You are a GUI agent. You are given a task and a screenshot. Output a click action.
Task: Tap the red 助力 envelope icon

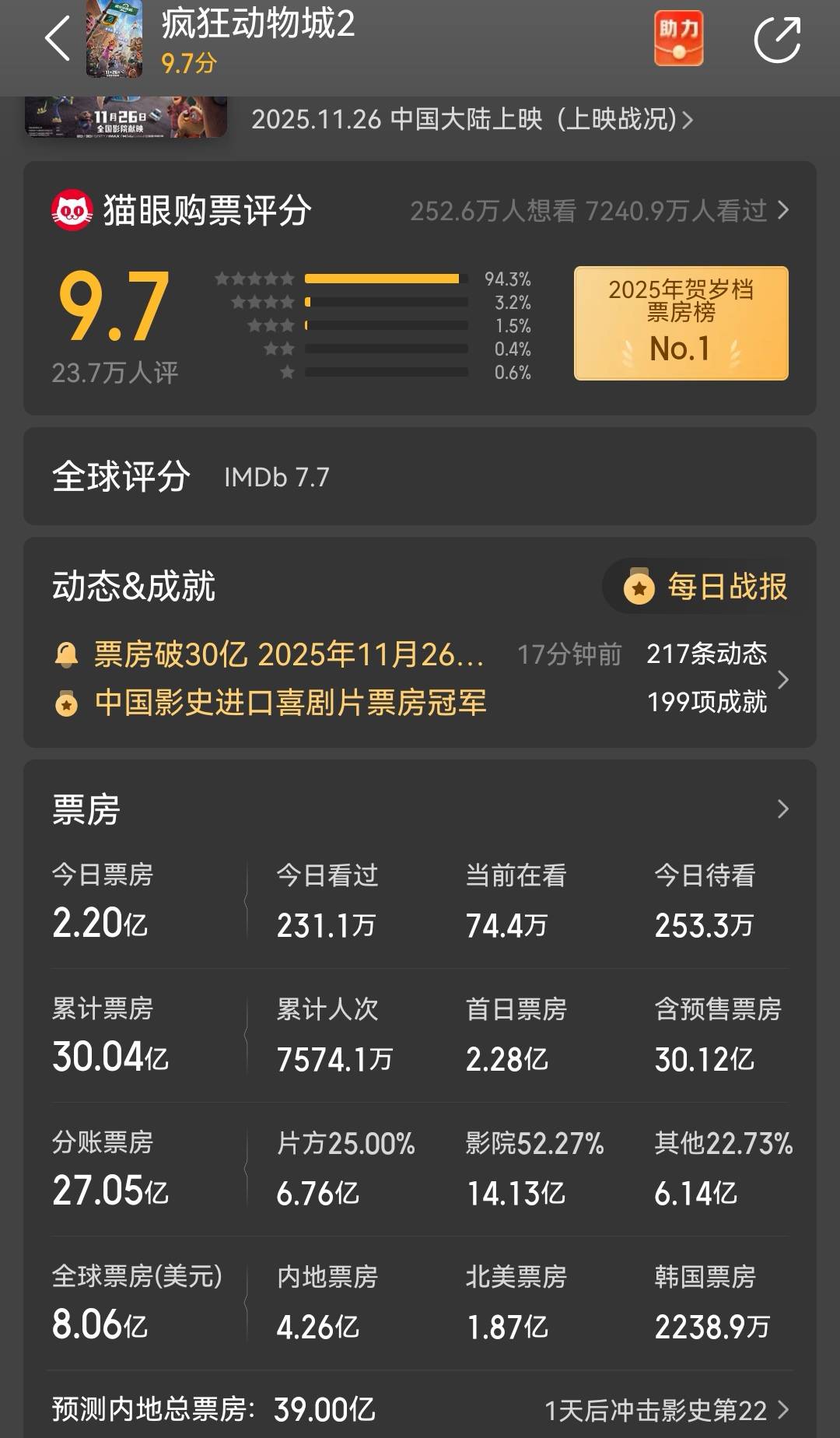(678, 38)
